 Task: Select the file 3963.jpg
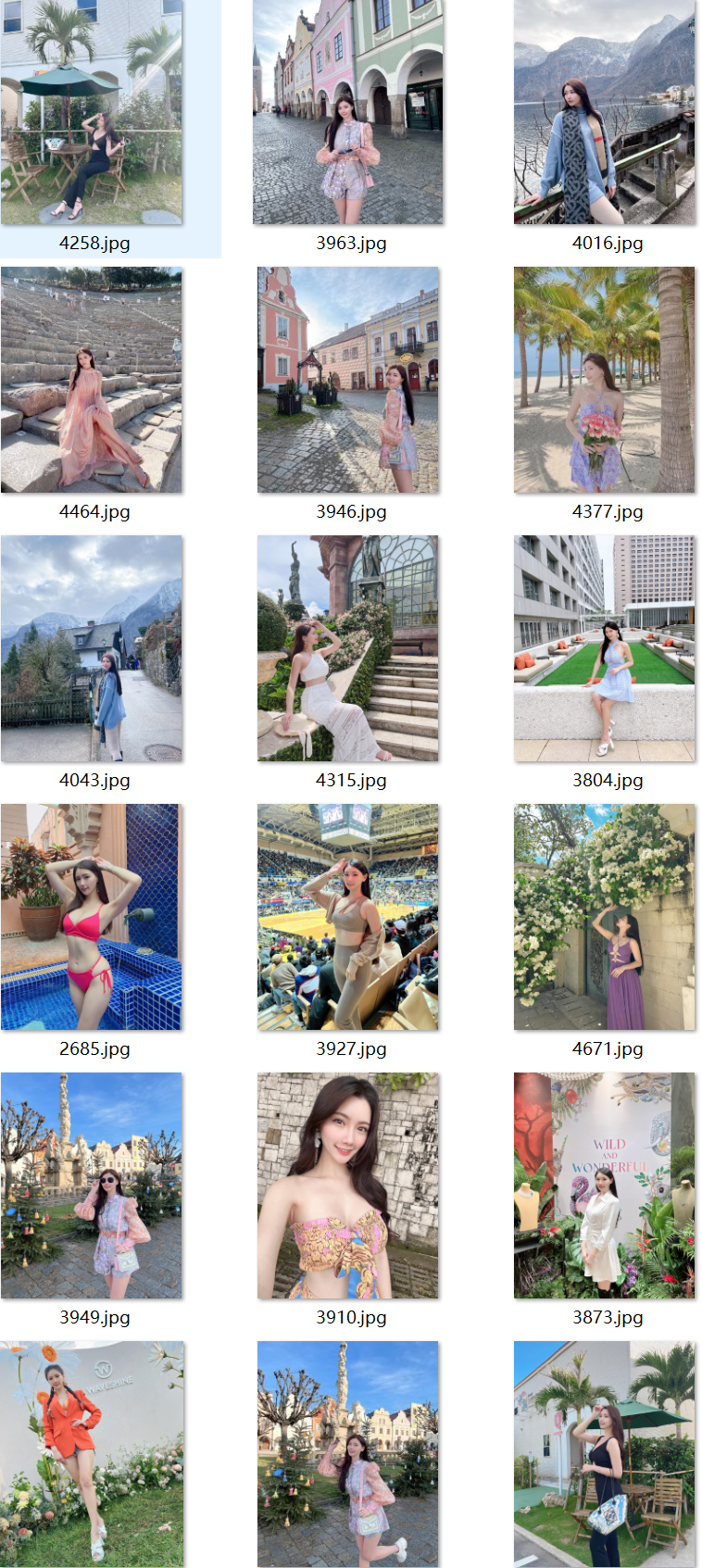[348, 112]
